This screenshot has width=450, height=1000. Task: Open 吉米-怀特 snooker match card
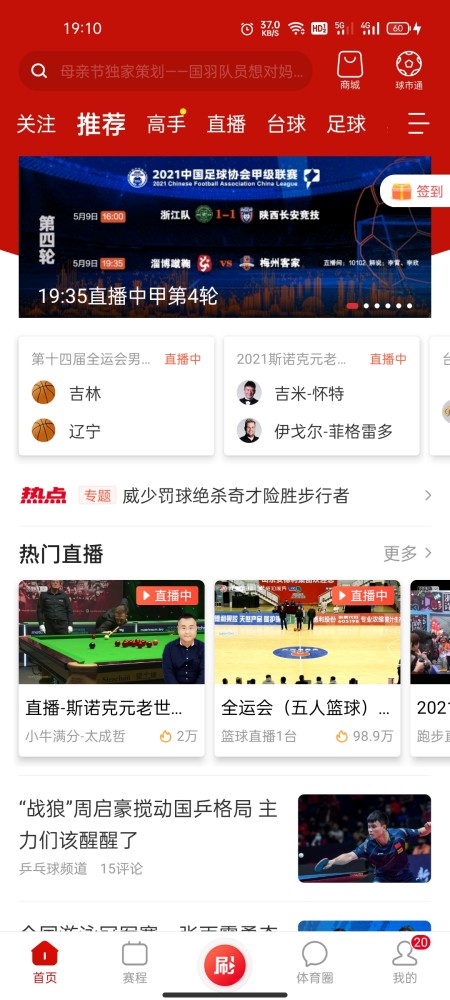tap(322, 396)
